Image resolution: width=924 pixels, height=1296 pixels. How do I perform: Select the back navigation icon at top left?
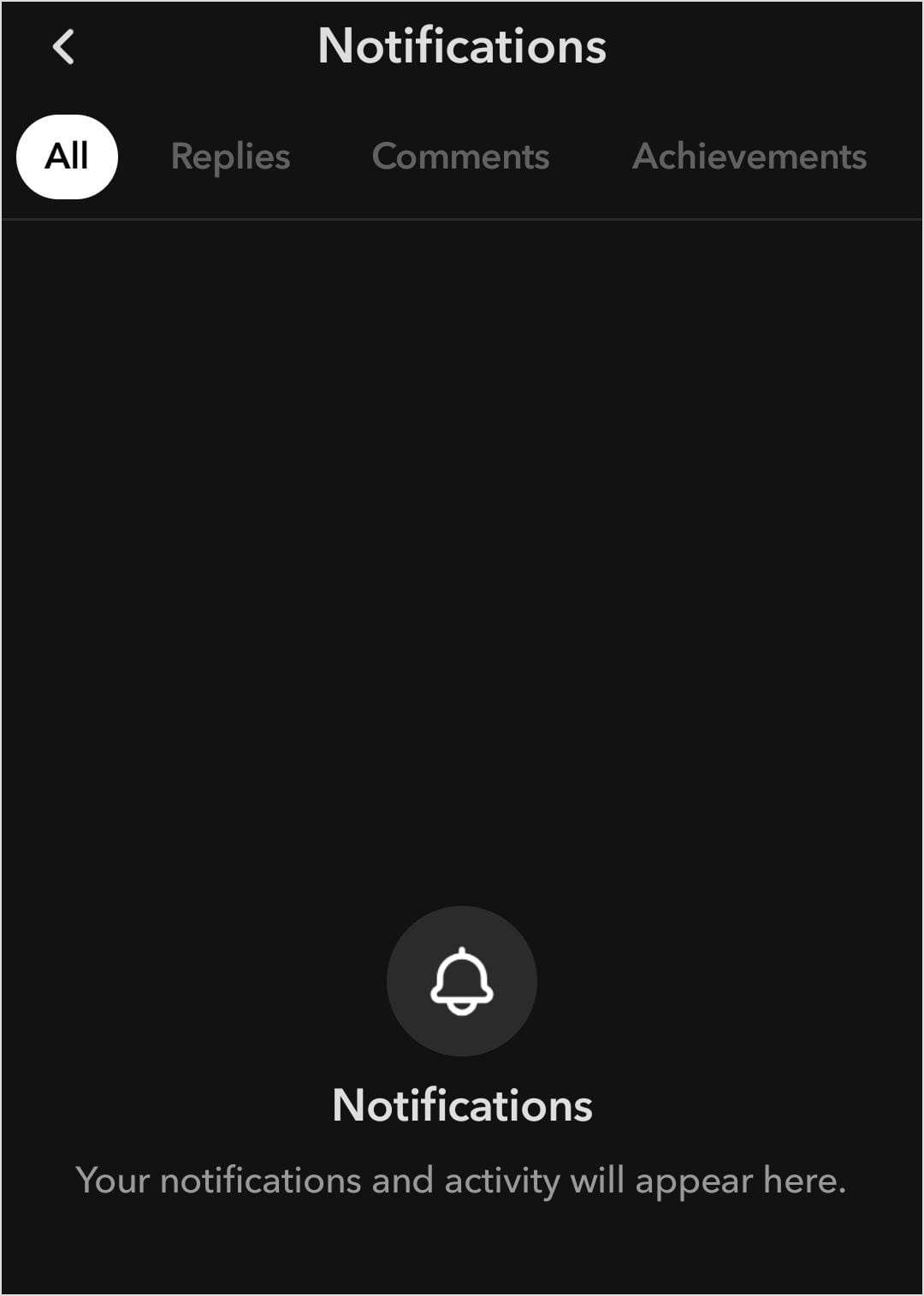[62, 47]
